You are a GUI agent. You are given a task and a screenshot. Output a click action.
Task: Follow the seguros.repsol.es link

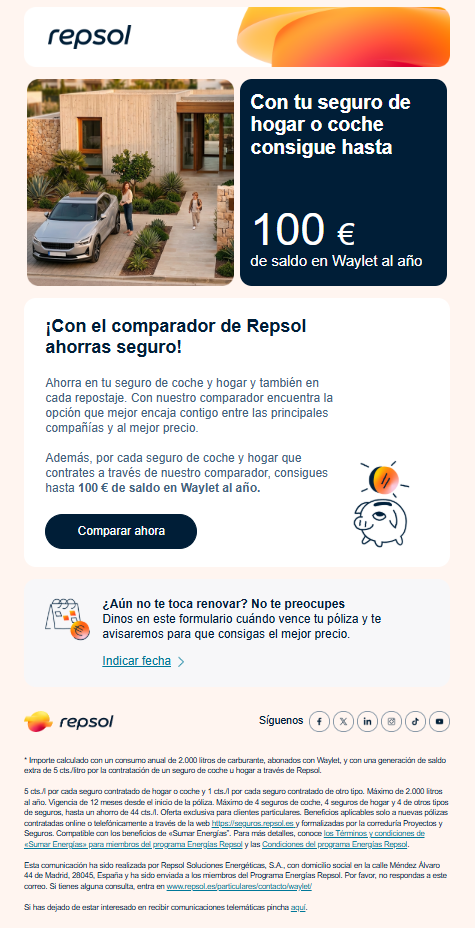pos(253,823)
